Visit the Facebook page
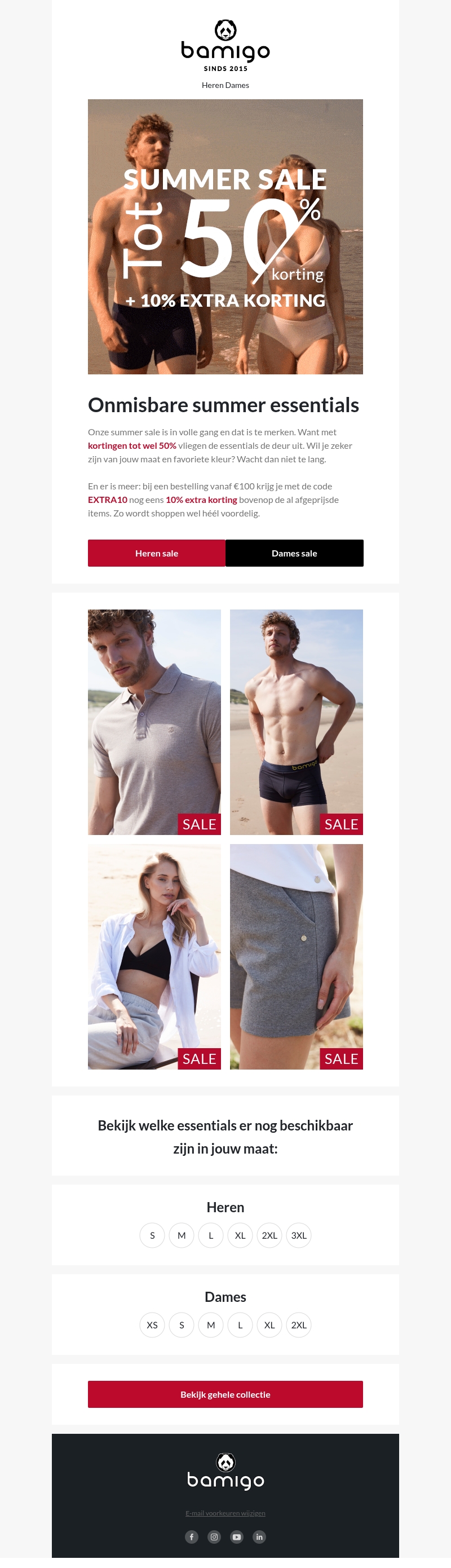451x1568 pixels. click(x=192, y=1536)
